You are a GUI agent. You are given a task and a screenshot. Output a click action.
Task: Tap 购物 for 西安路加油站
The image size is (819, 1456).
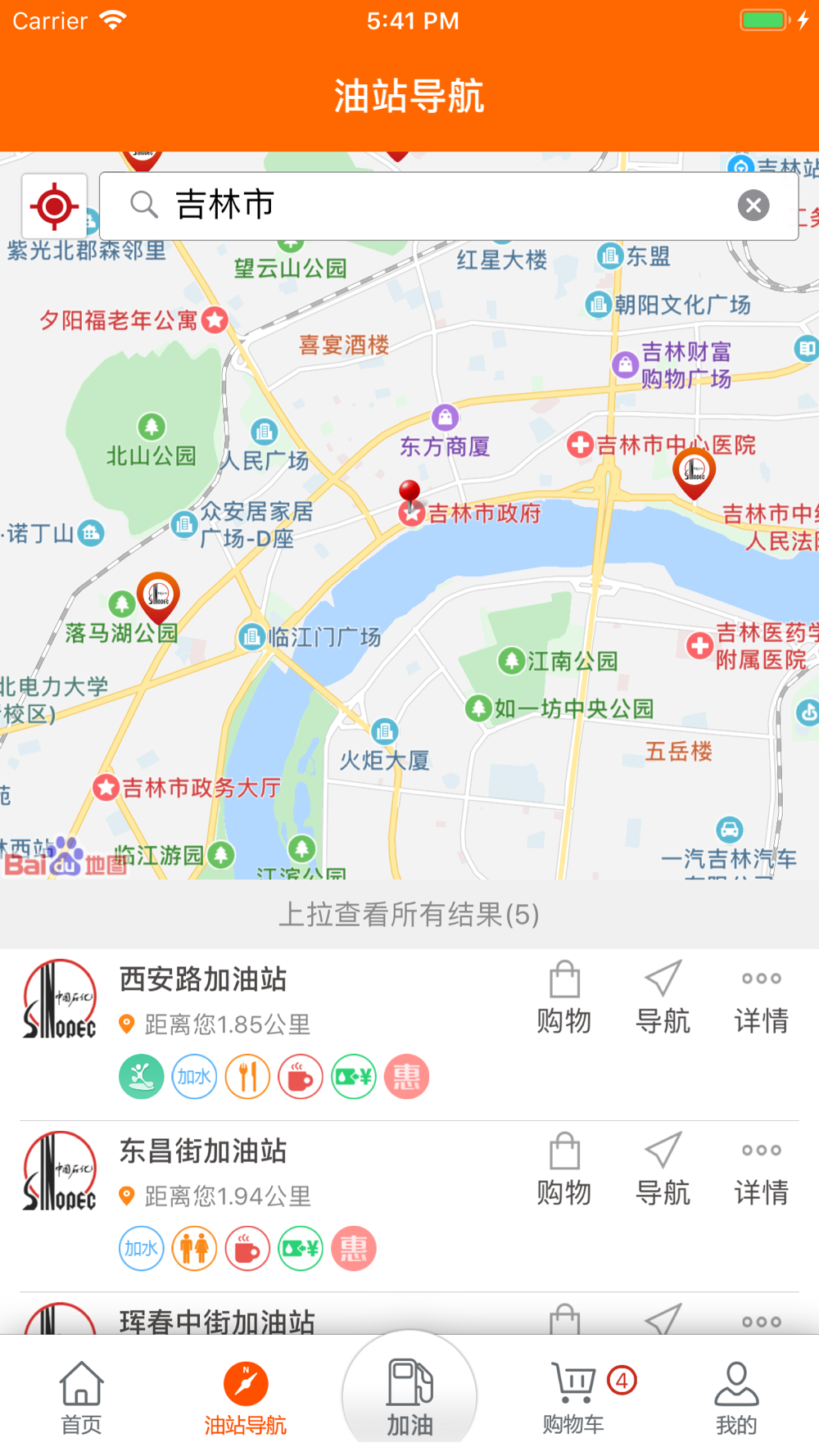click(564, 998)
